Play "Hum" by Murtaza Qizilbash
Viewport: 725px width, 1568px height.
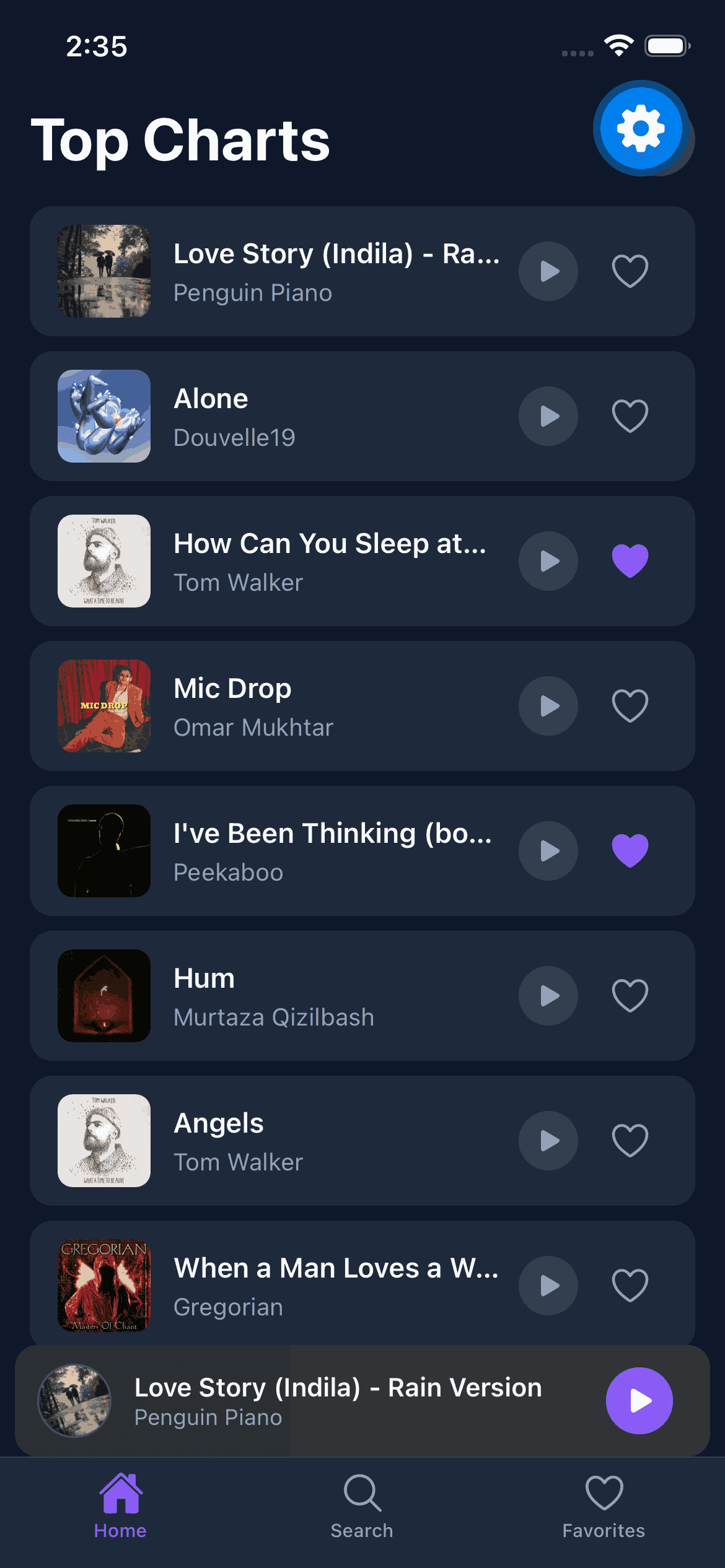(x=548, y=996)
